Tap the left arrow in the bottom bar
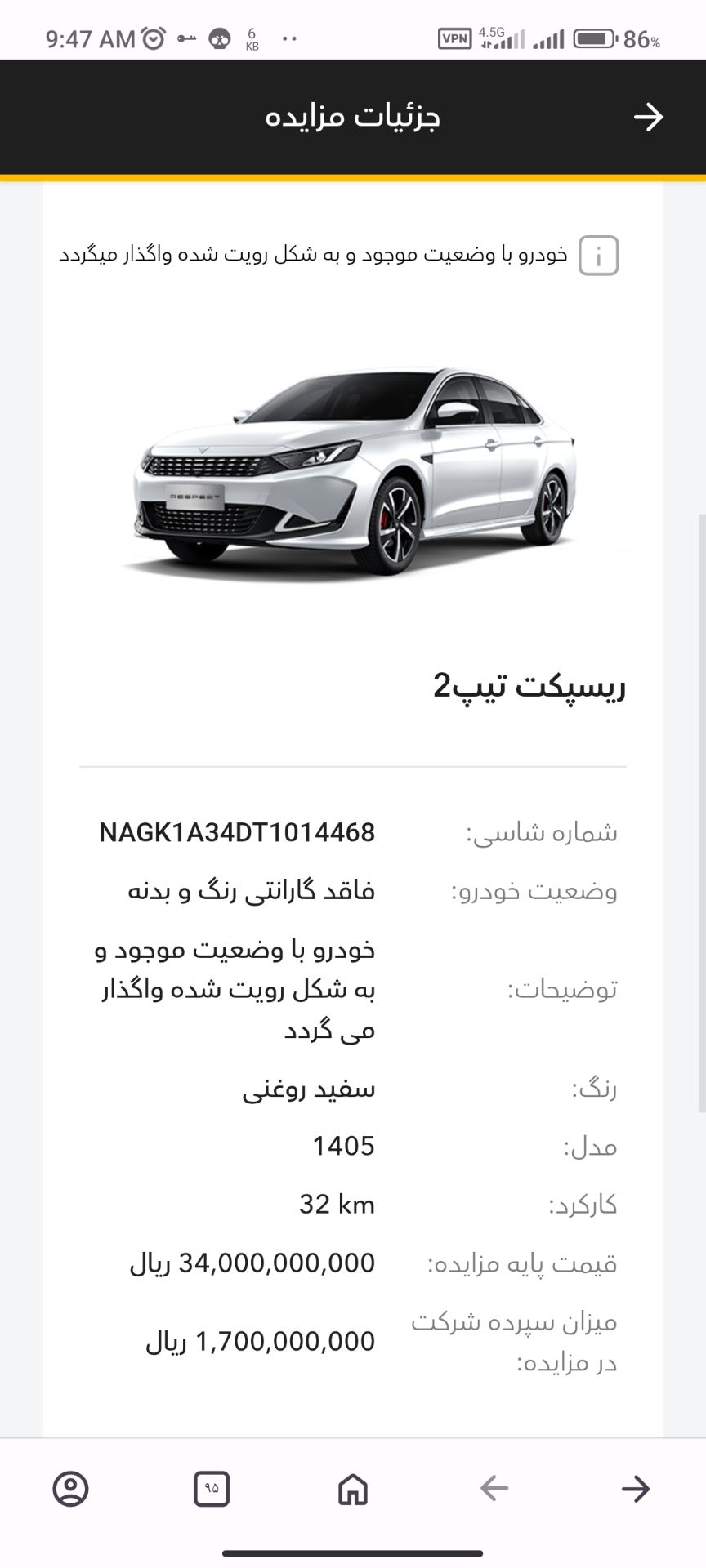Screen dimensions: 706x1568 494,1489
